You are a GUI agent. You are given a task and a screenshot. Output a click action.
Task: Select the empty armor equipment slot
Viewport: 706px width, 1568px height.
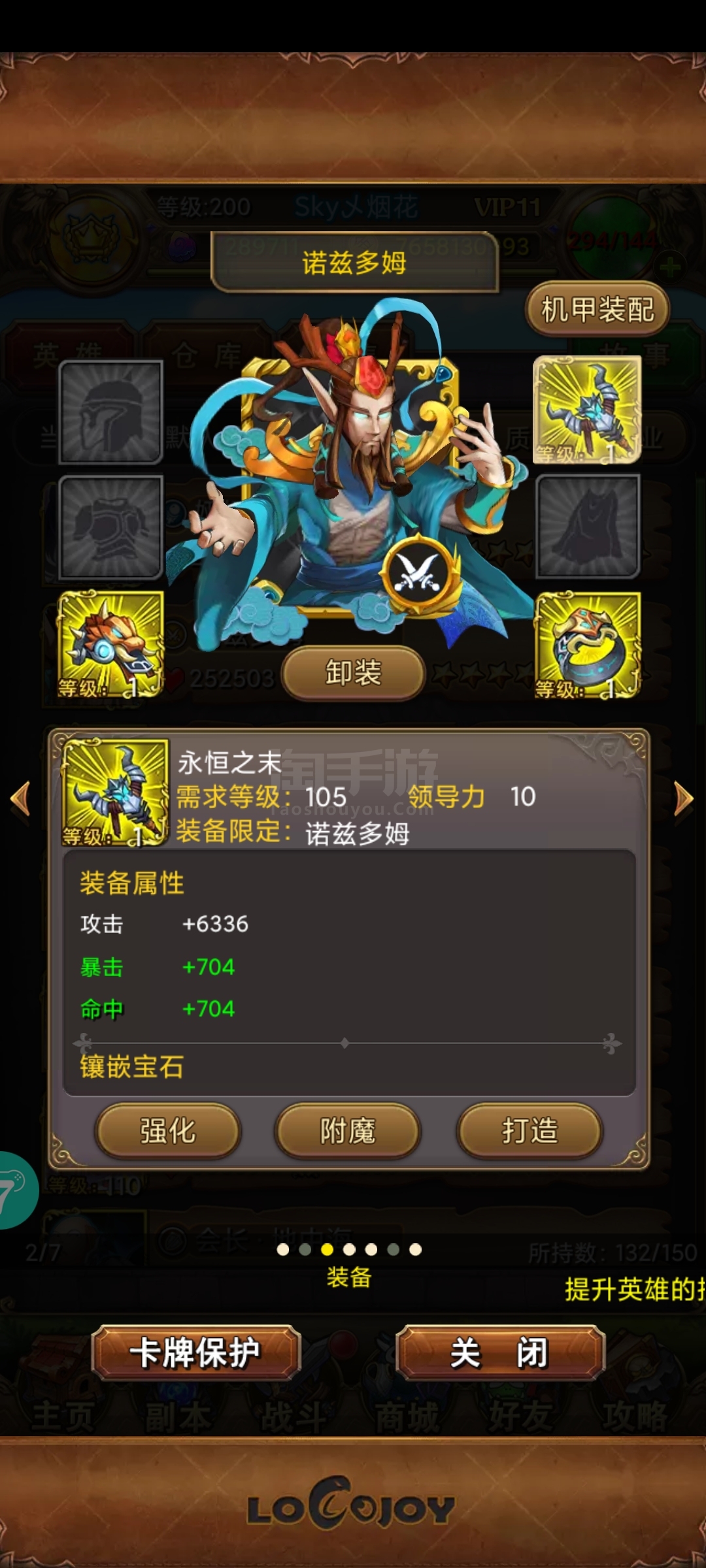[111, 527]
